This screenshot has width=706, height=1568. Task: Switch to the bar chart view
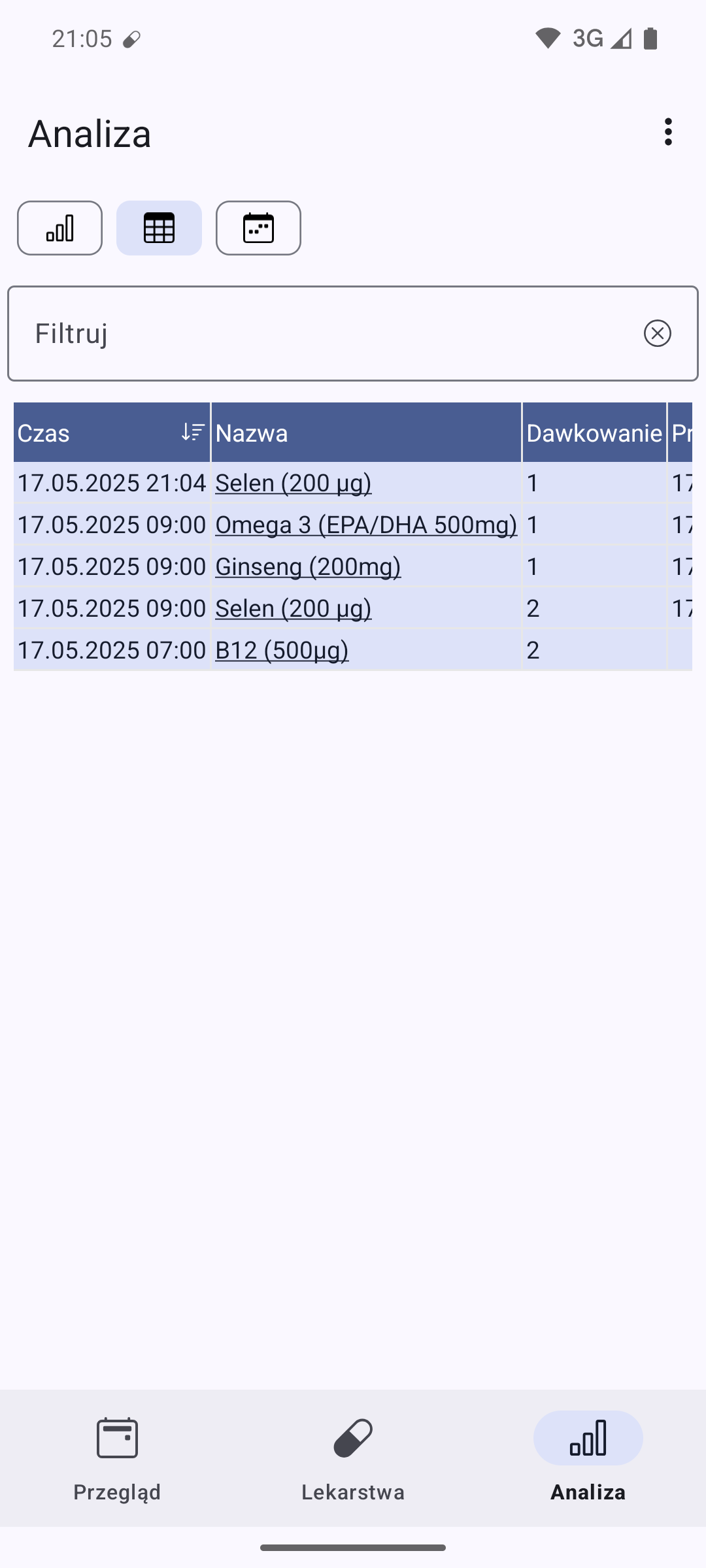click(59, 228)
